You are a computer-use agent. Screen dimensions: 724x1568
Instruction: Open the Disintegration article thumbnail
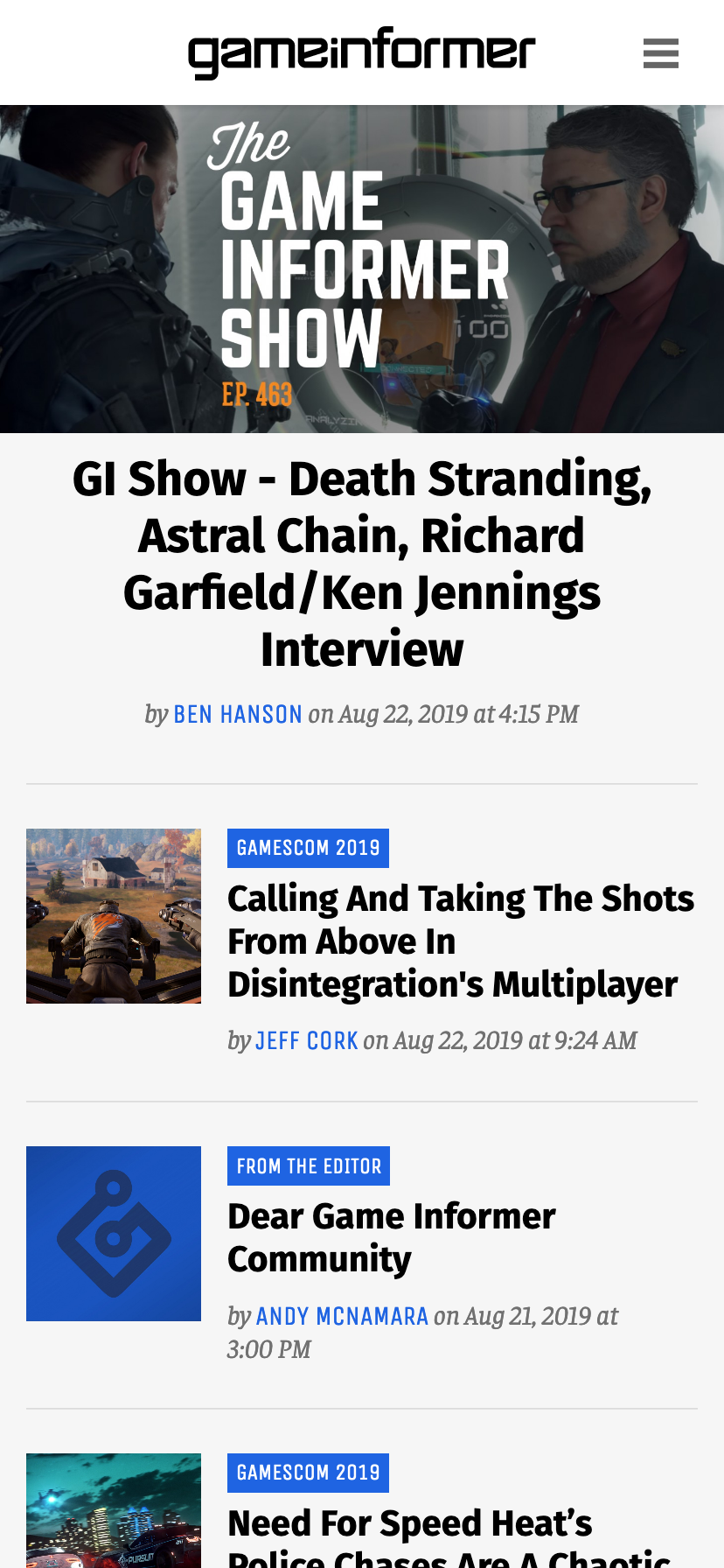coord(114,915)
